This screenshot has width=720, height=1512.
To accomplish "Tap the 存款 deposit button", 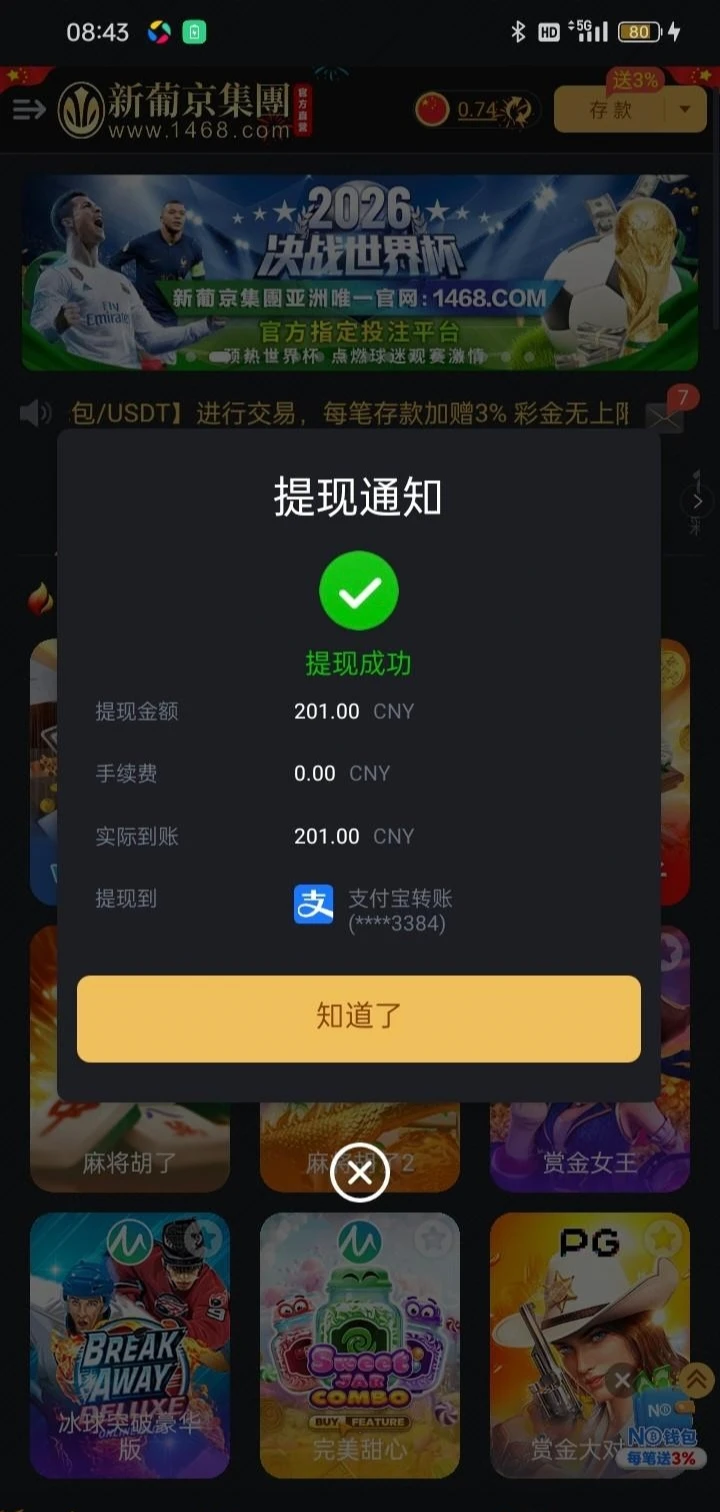I will point(610,110).
